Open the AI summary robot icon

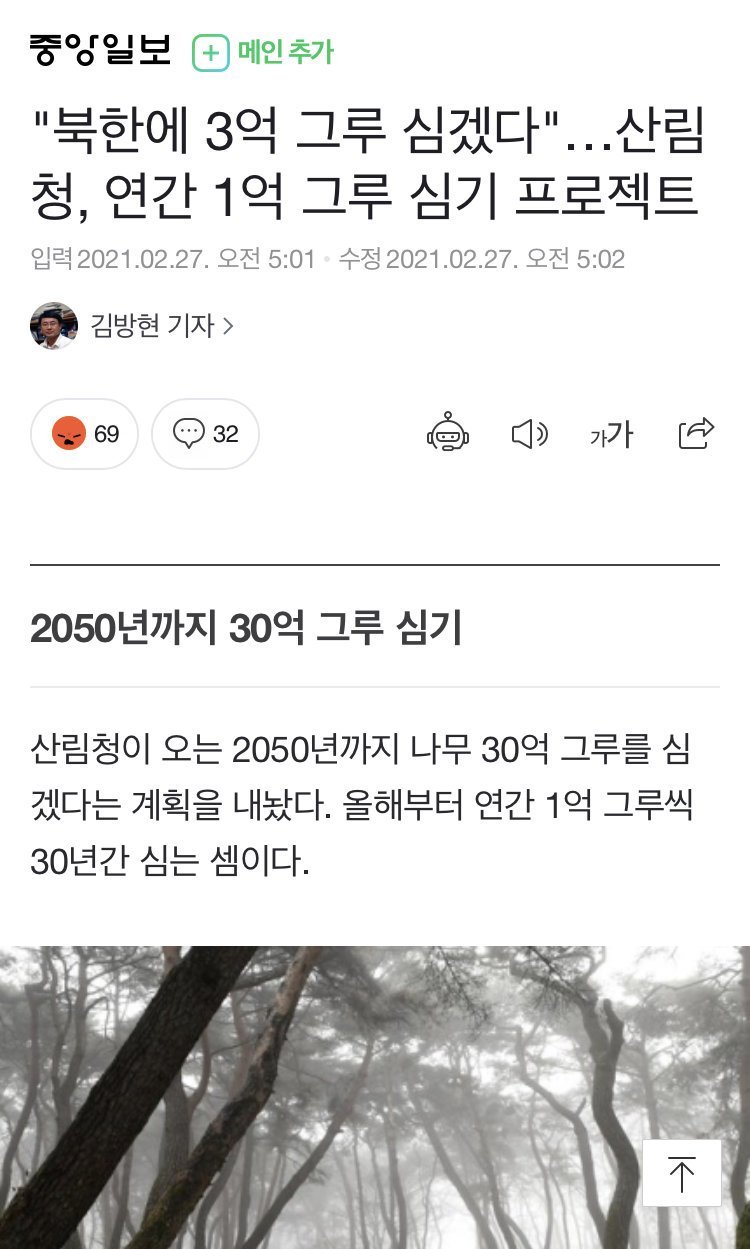(447, 434)
